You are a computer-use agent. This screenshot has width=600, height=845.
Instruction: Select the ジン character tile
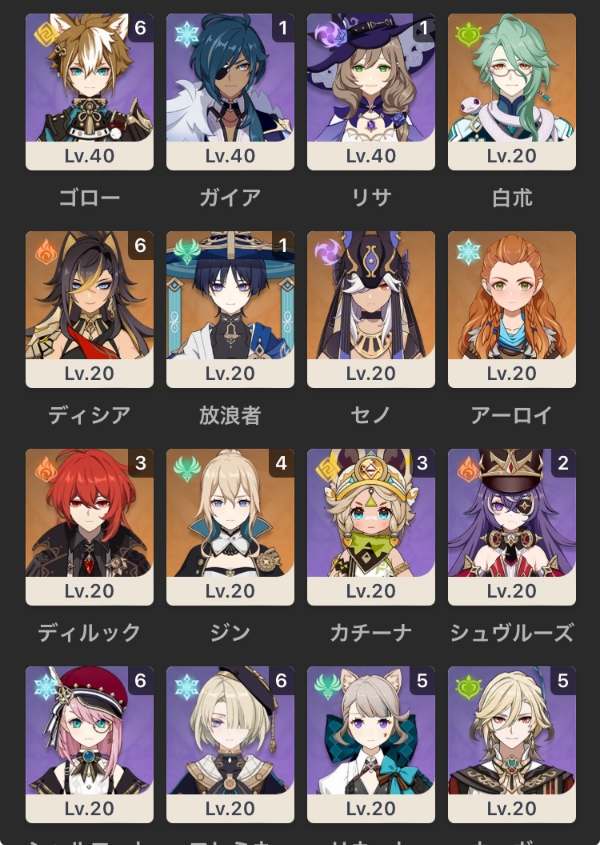(230, 526)
